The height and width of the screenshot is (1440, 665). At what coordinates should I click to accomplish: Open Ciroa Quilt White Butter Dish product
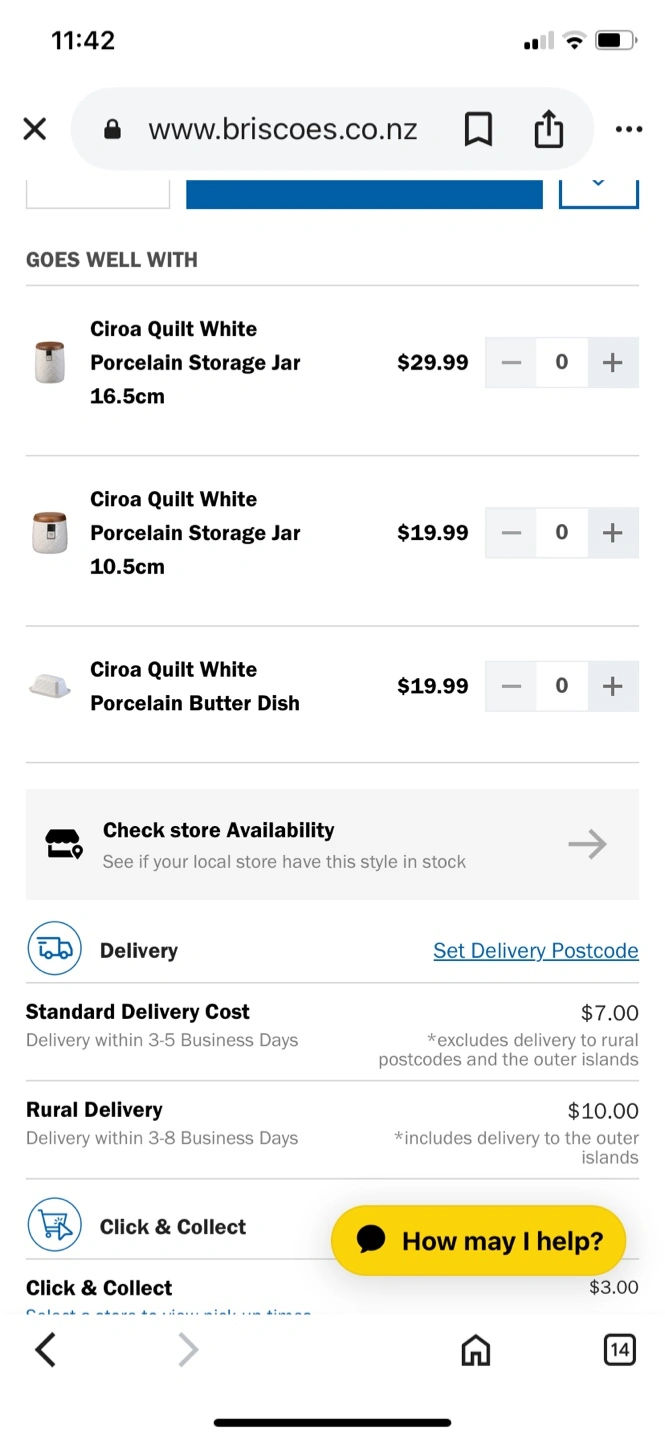[x=195, y=686]
